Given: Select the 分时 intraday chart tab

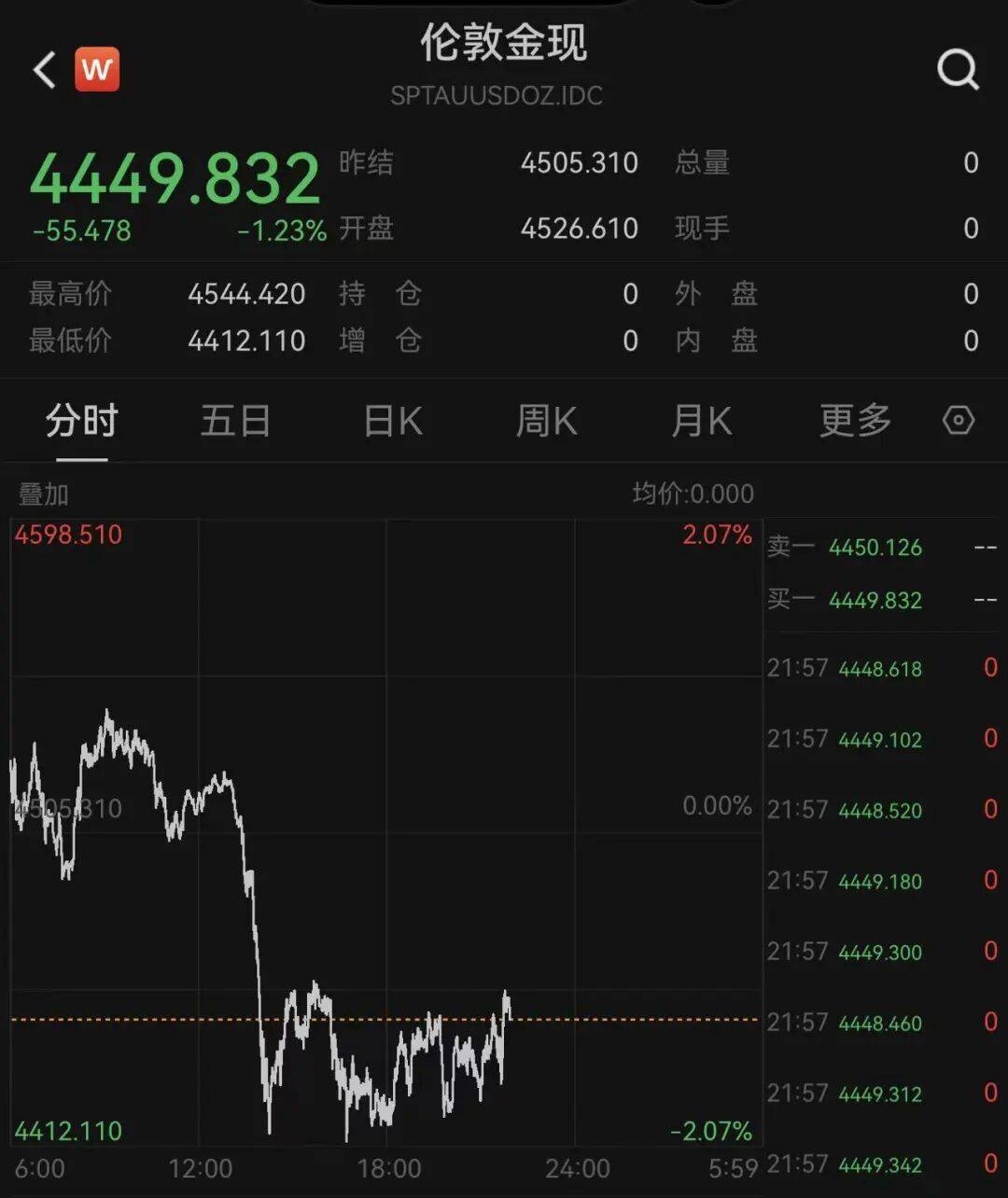Looking at the screenshot, I should (82, 422).
